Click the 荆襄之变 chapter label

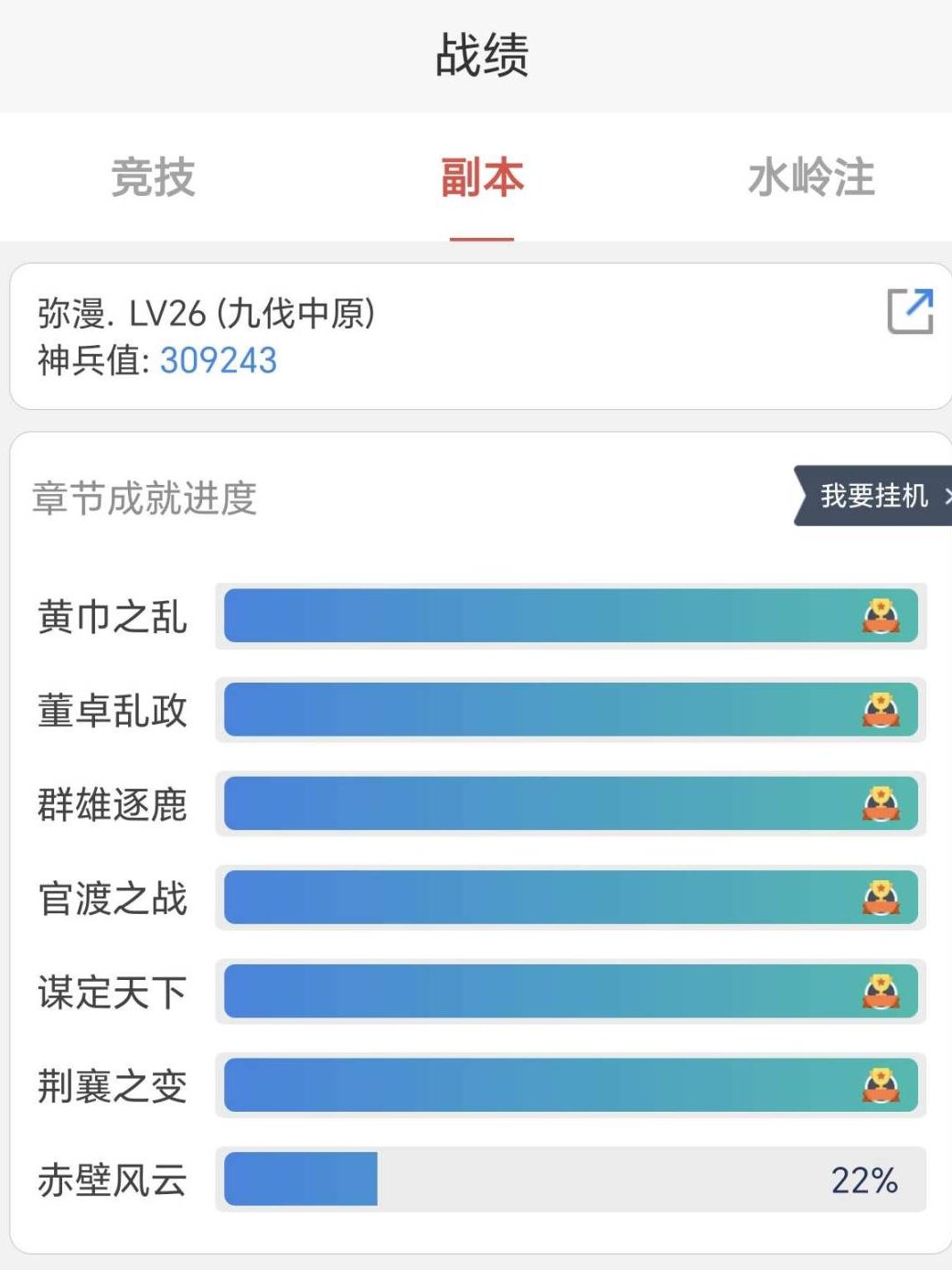[112, 1086]
